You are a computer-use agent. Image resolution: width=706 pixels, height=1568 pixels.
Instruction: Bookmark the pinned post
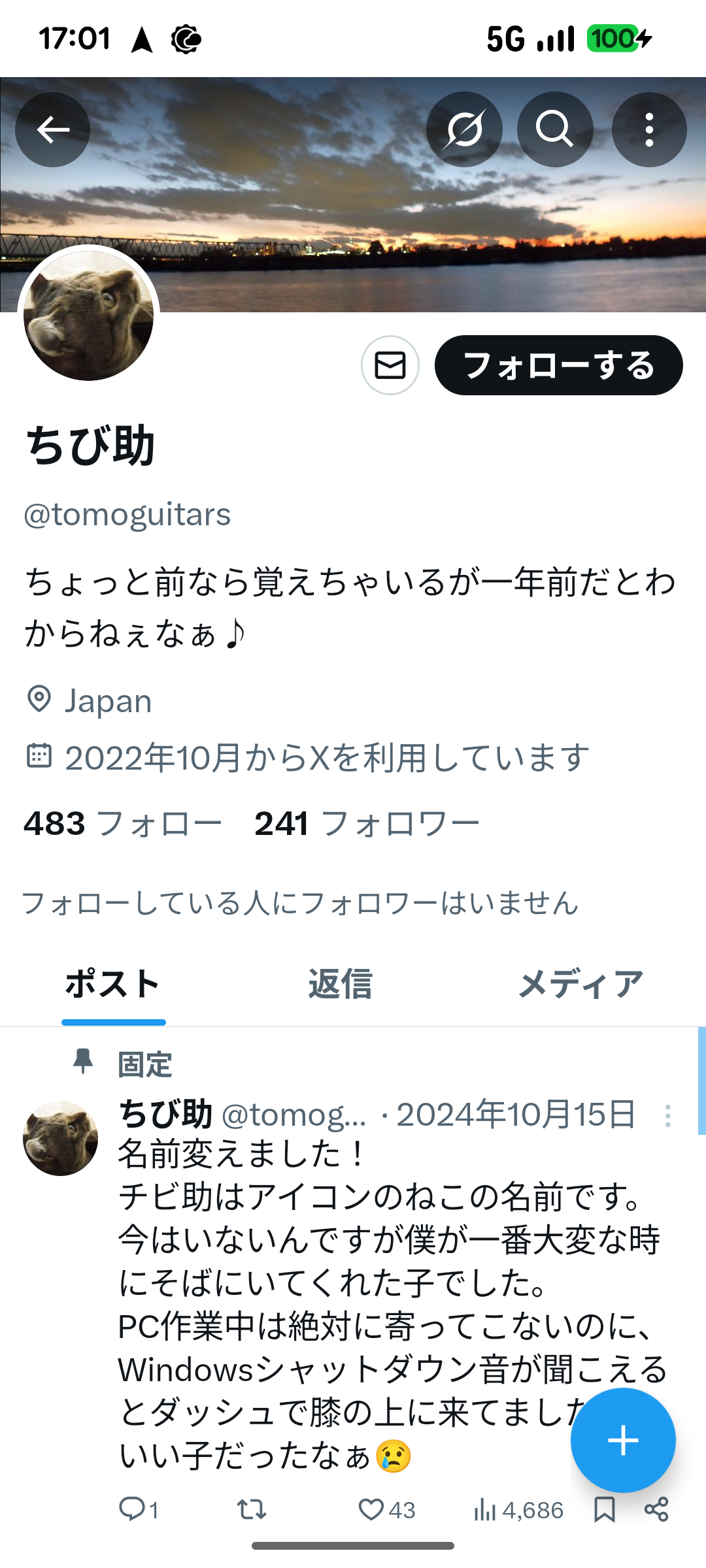tap(605, 1509)
